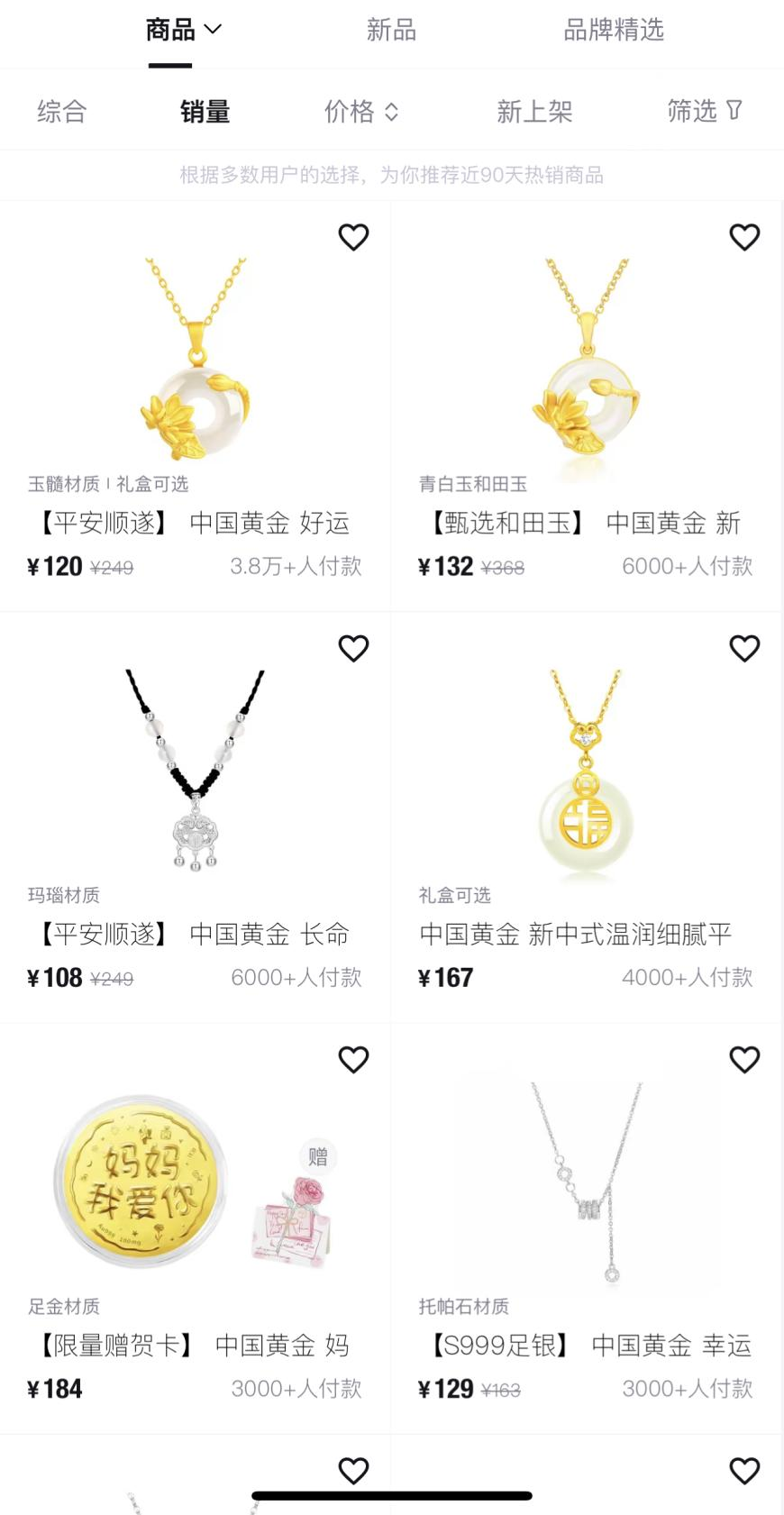784x1515 pixels.
Task: View the ¥167 新中式 jade pendant
Action: click(x=587, y=817)
